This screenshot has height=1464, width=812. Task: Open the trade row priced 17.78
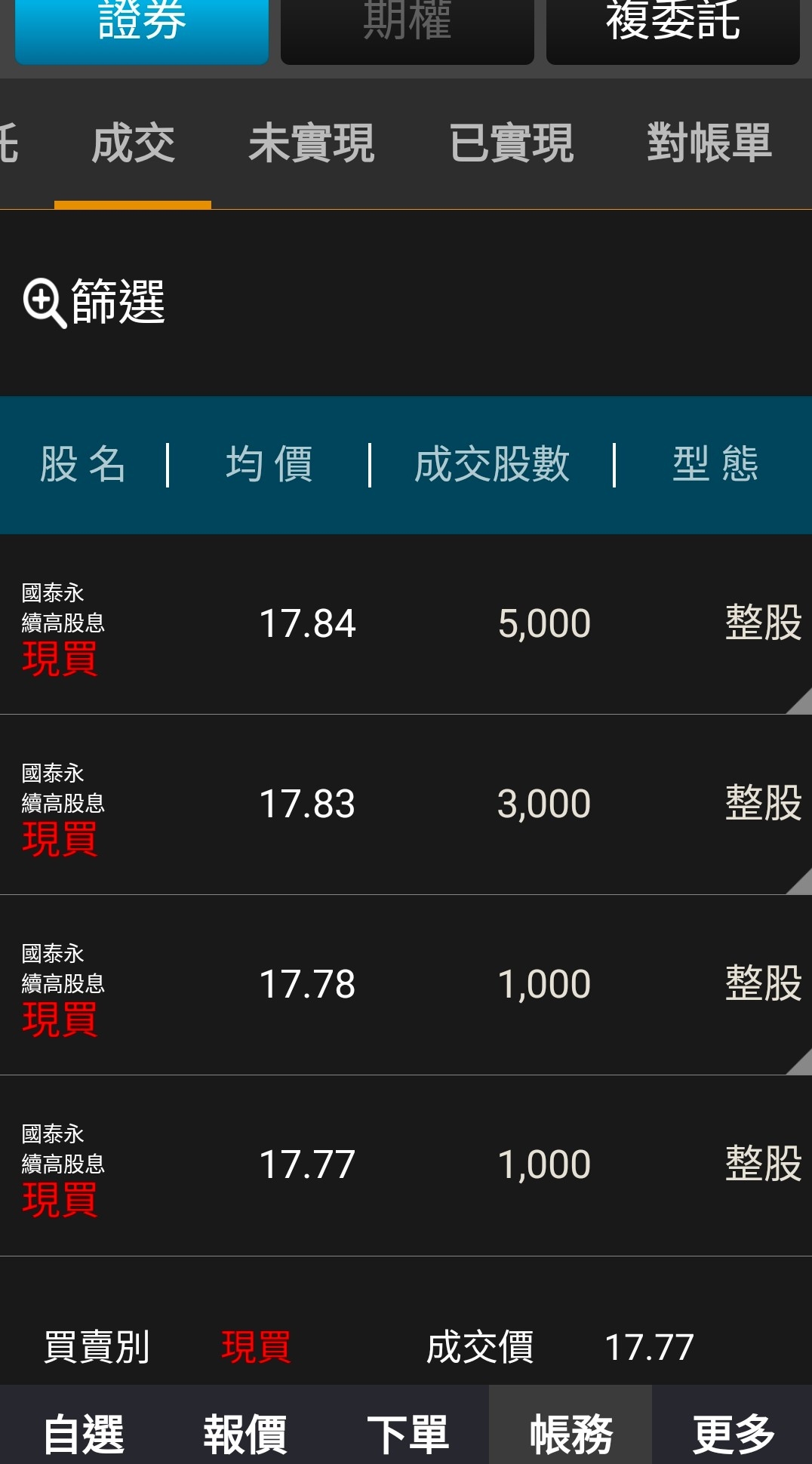(x=406, y=985)
